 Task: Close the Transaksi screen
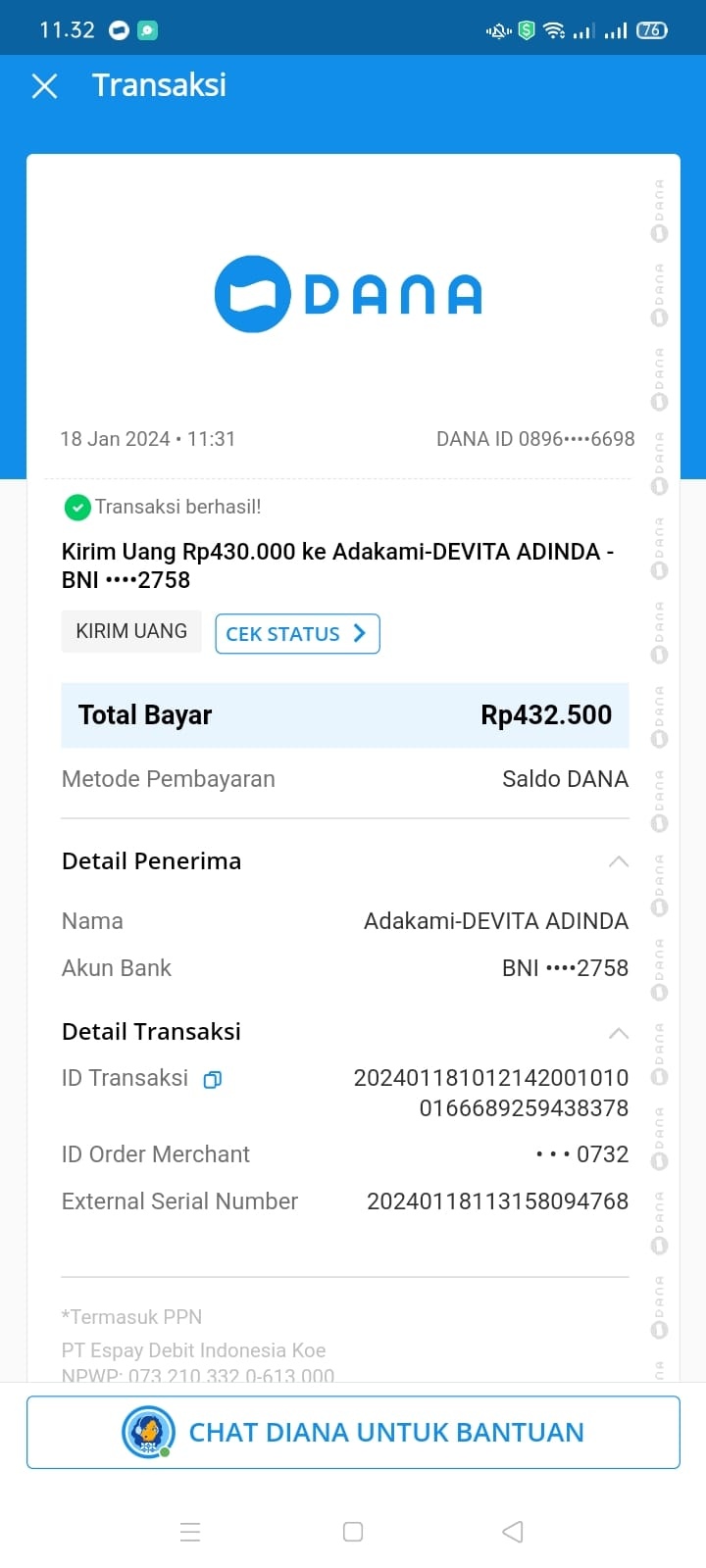44,86
